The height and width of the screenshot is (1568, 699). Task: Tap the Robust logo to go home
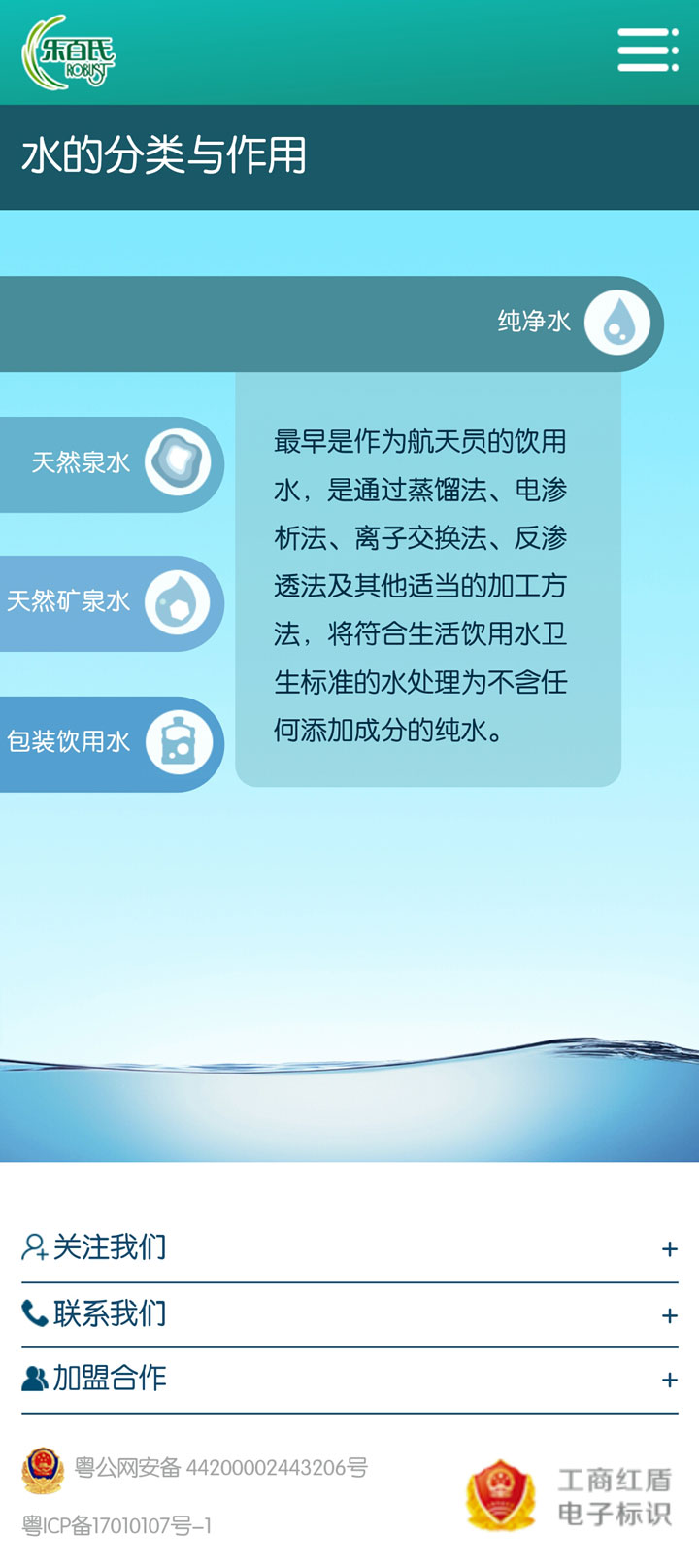pos(68,52)
